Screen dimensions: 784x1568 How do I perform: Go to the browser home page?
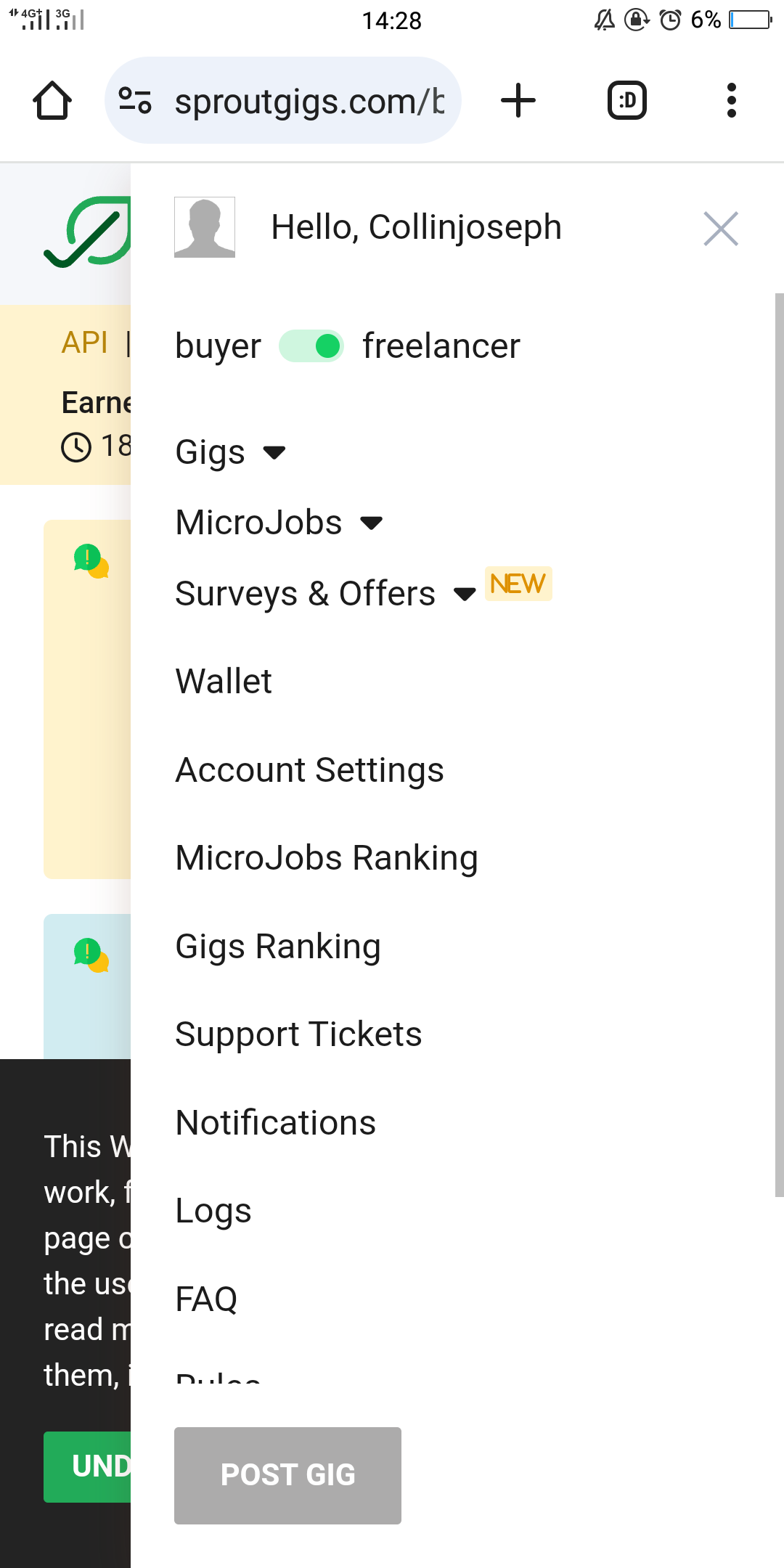(52, 101)
